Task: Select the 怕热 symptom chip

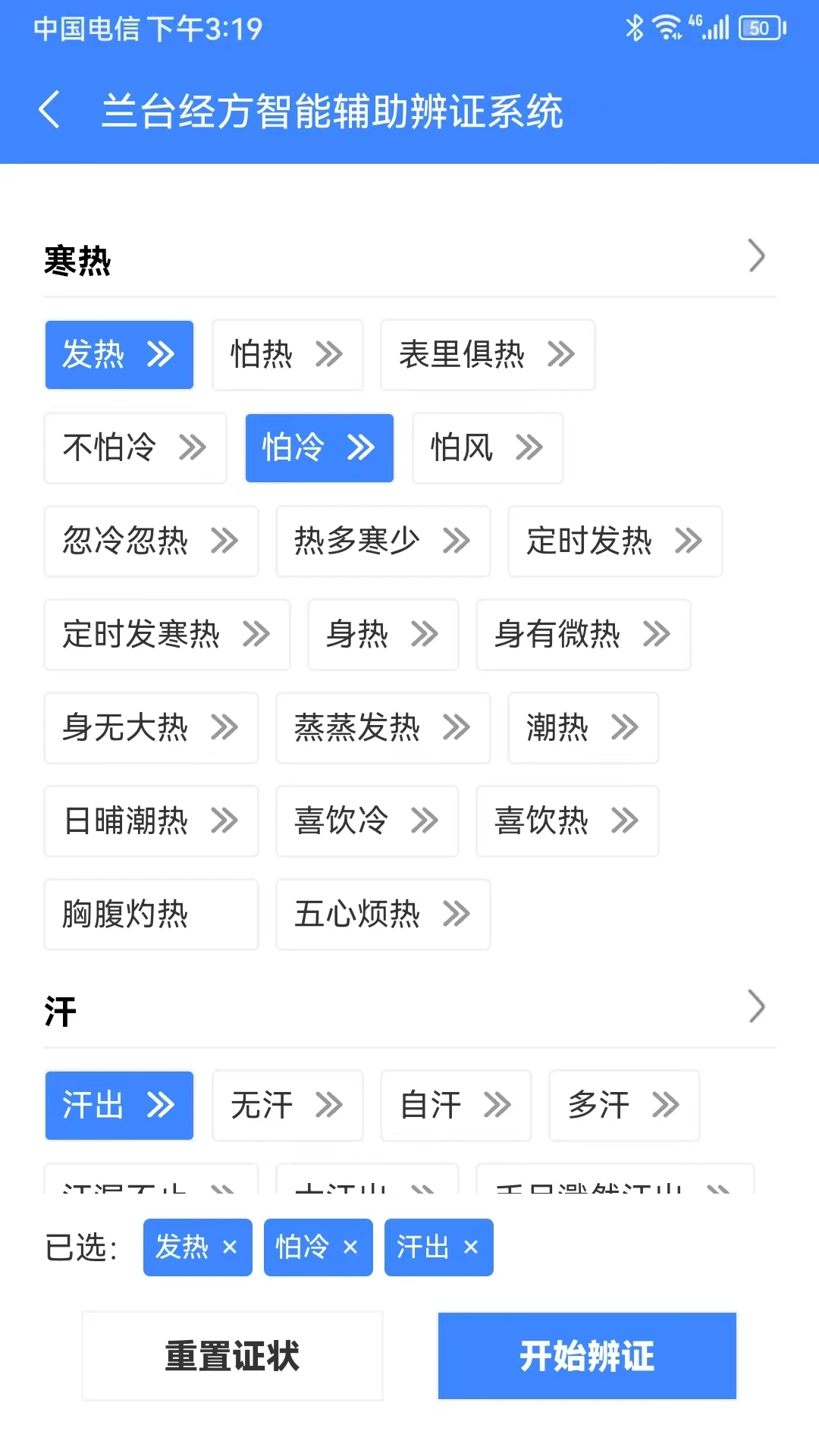Action: pyautogui.click(x=287, y=355)
